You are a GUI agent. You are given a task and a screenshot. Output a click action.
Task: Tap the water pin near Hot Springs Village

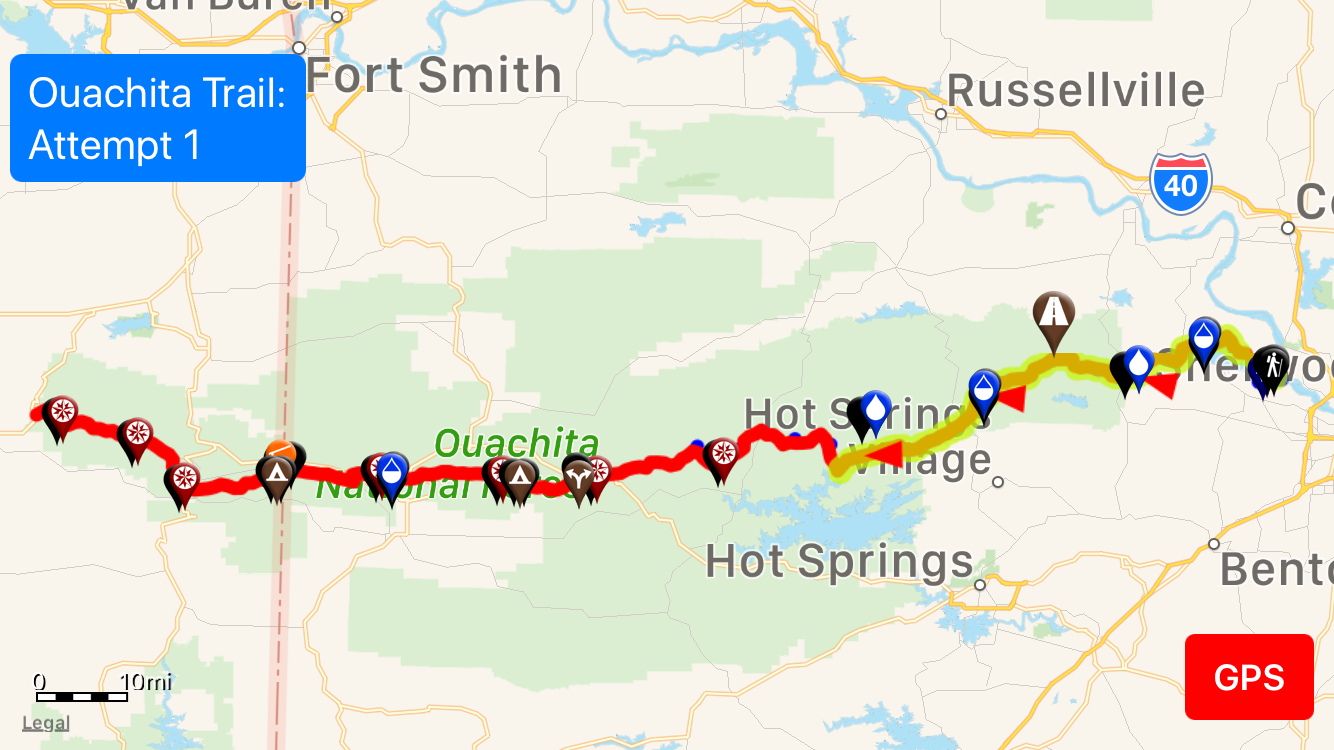876,408
